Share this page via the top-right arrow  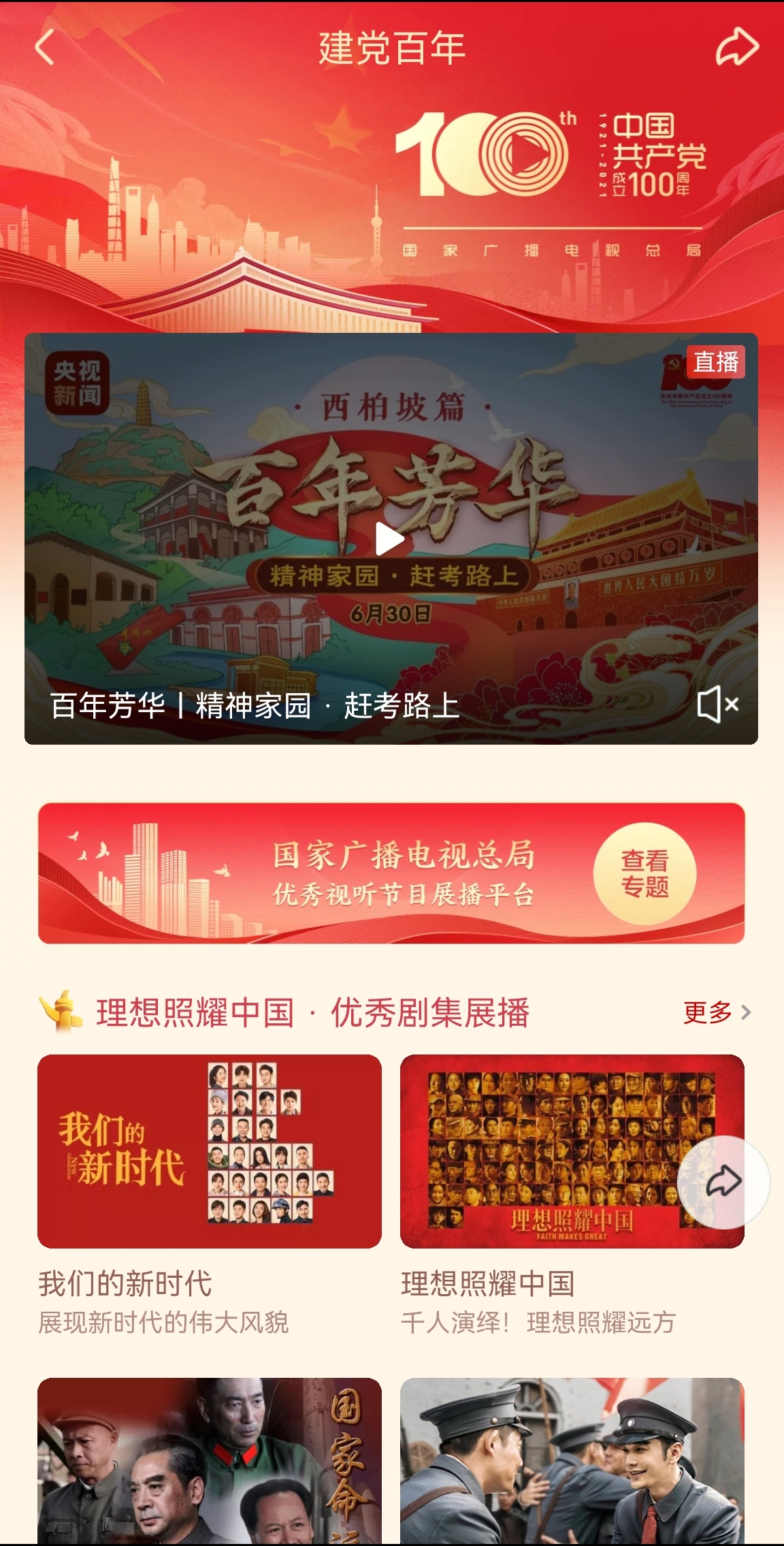737,48
